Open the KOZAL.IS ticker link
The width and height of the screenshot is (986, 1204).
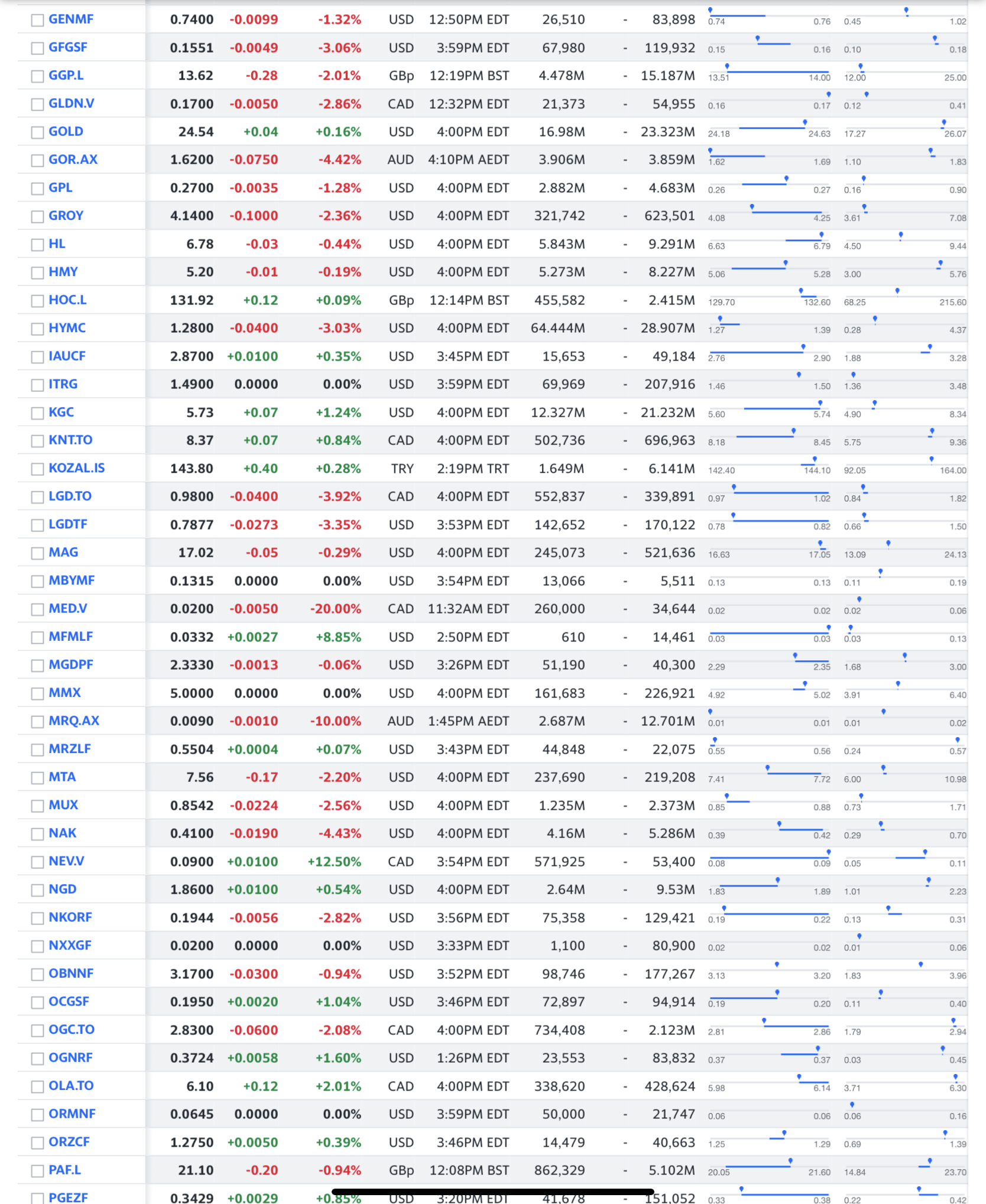[76, 468]
